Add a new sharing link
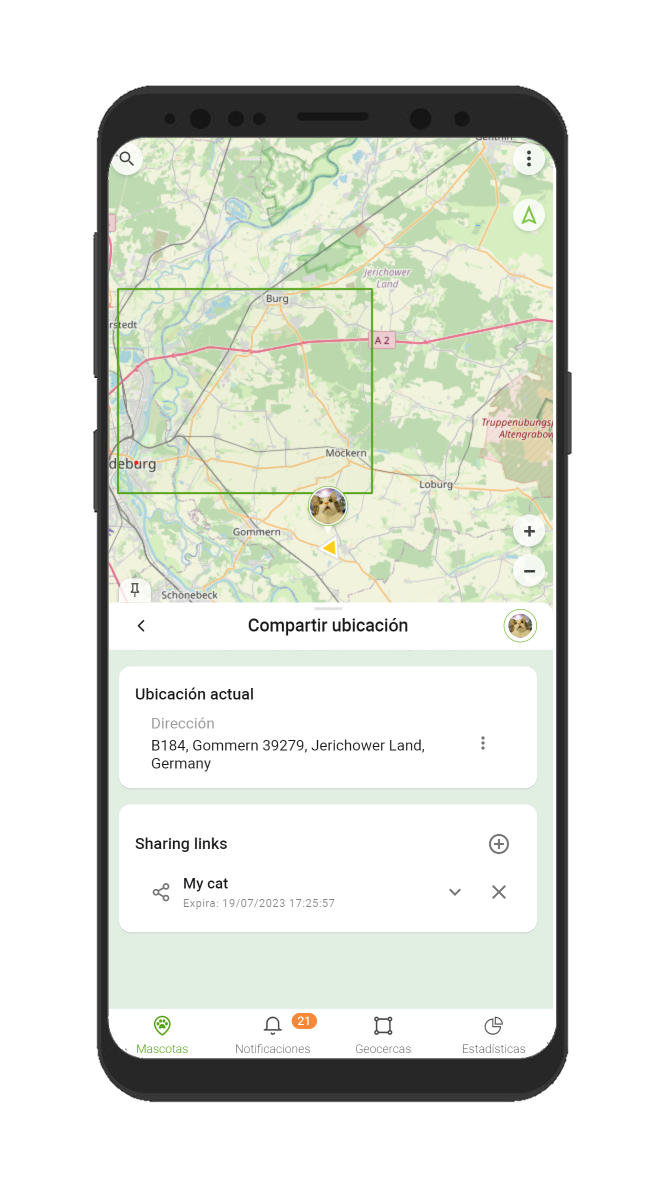665x1196 pixels. 499,844
